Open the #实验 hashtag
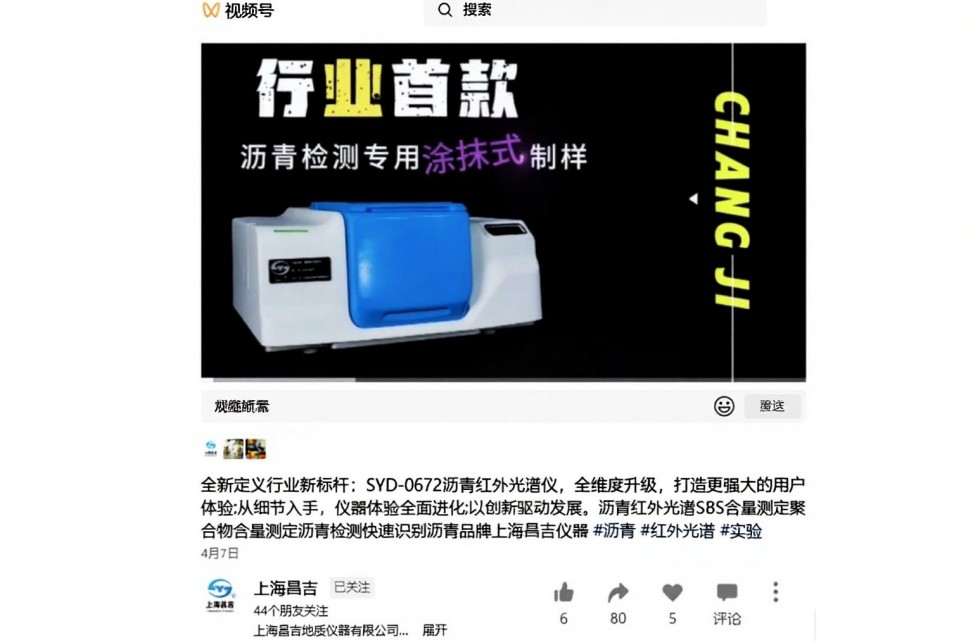Viewport: 973px width, 641px height. [741, 531]
